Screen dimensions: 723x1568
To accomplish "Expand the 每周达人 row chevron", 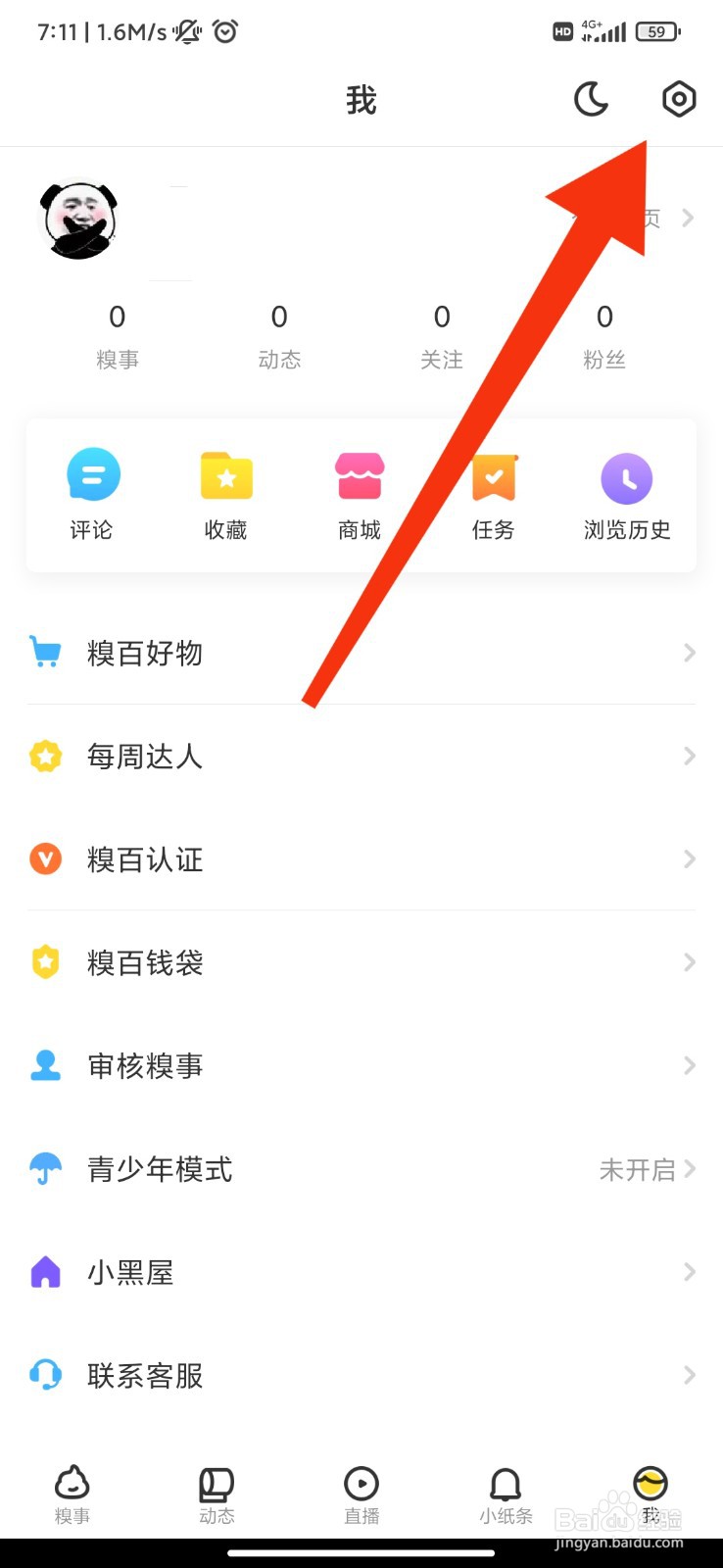I will click(x=690, y=756).
